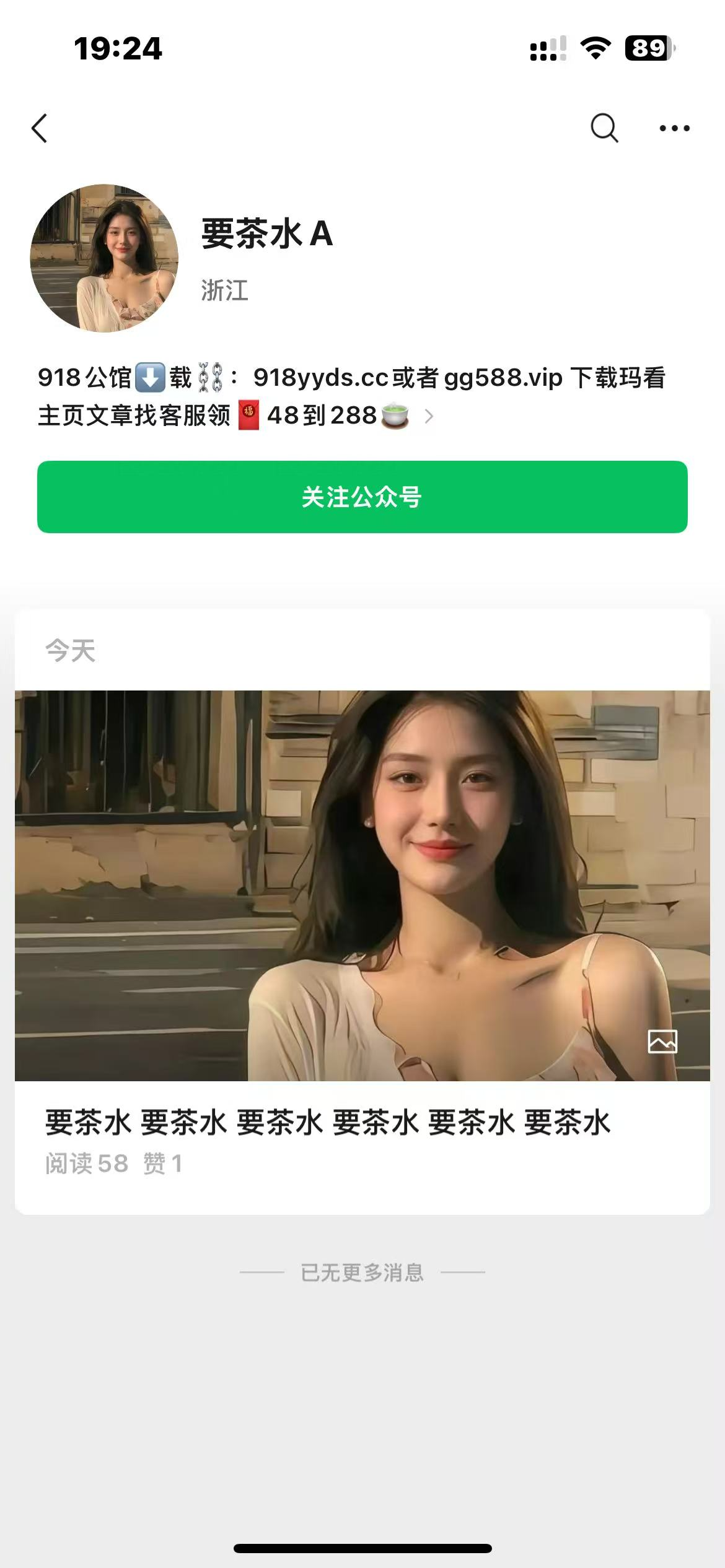Expand the account description chevron
Screen dimensions: 725x1568
pos(429,417)
